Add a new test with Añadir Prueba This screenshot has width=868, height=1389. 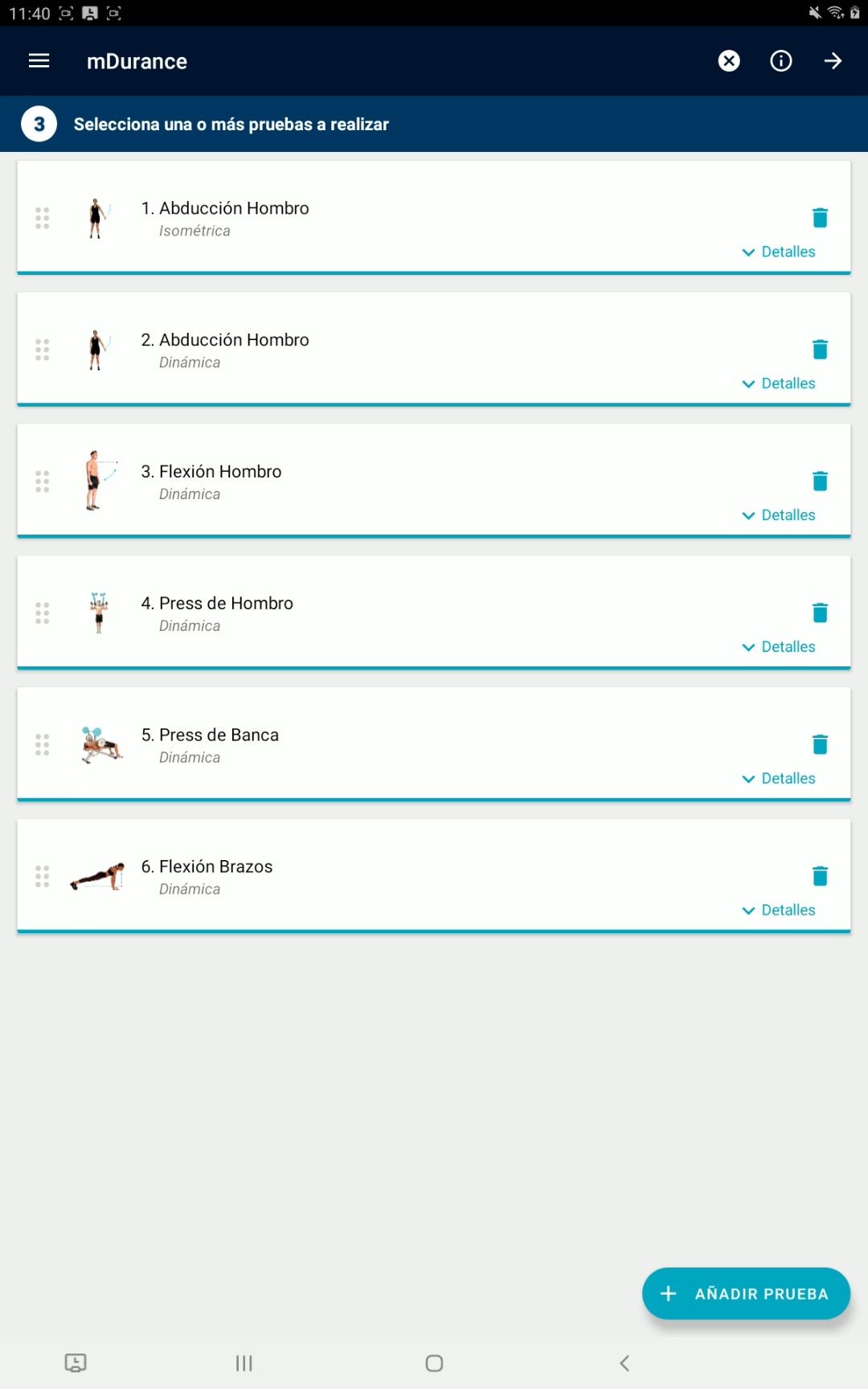[x=746, y=1293]
